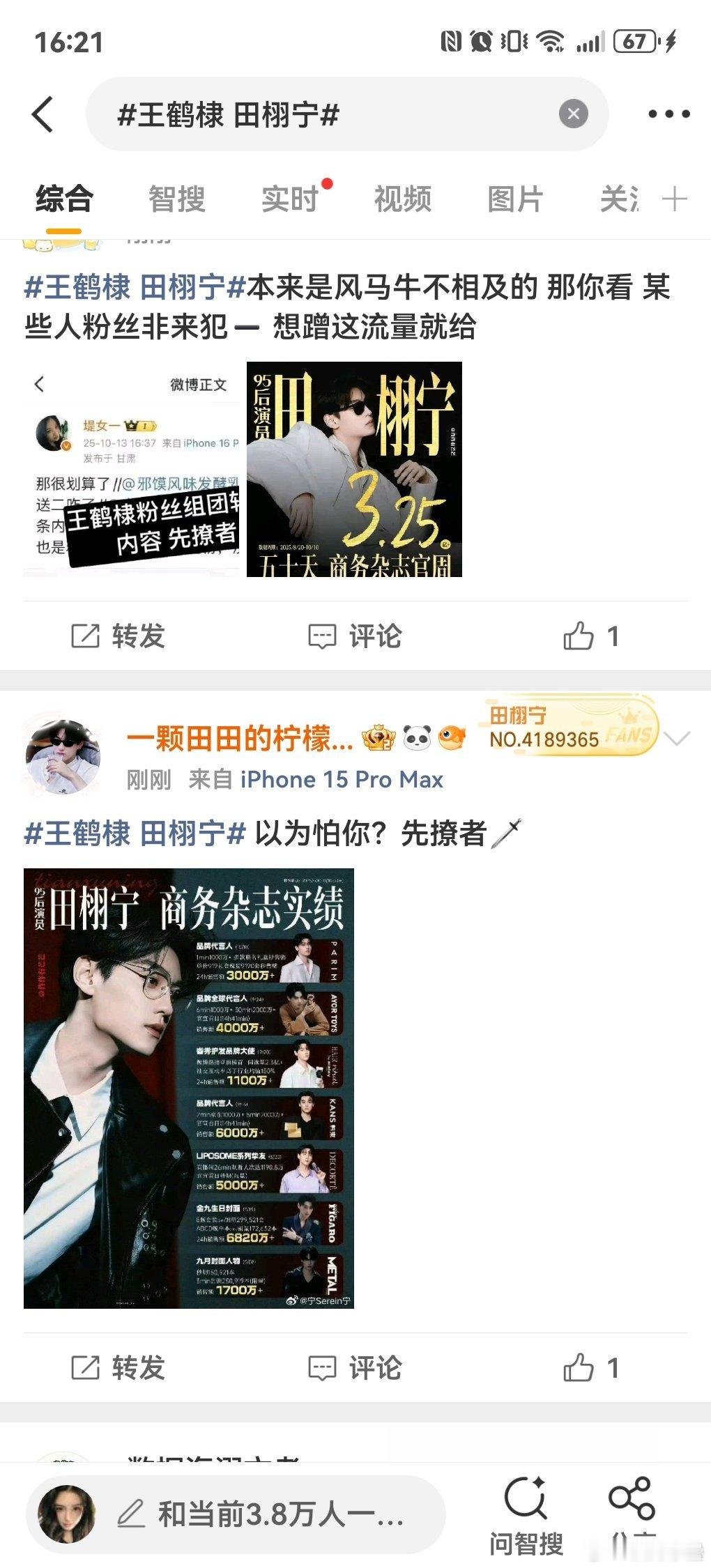
Task: Like the post saying 以为怕你?先撩者
Action: [x=591, y=1368]
